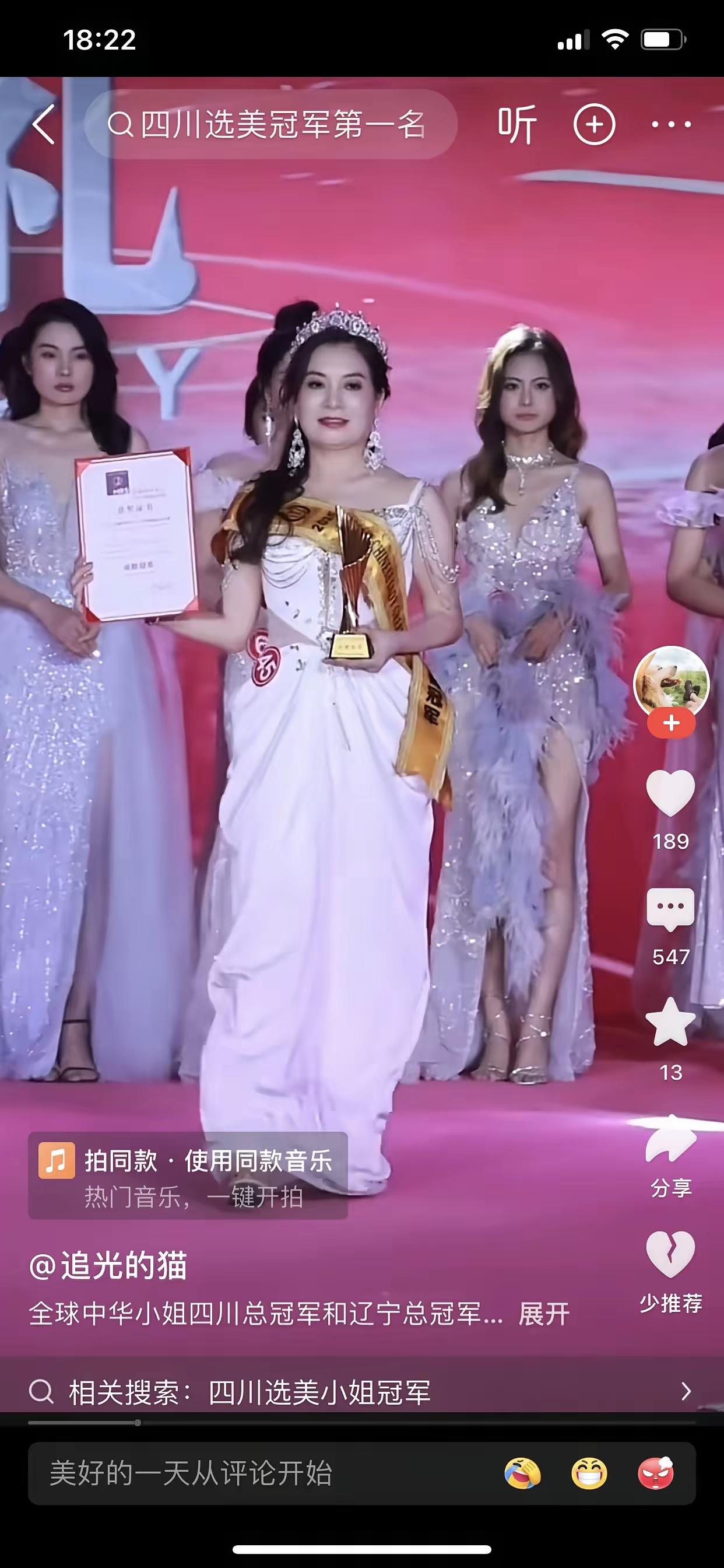Like the video with the heart icon

tap(672, 793)
